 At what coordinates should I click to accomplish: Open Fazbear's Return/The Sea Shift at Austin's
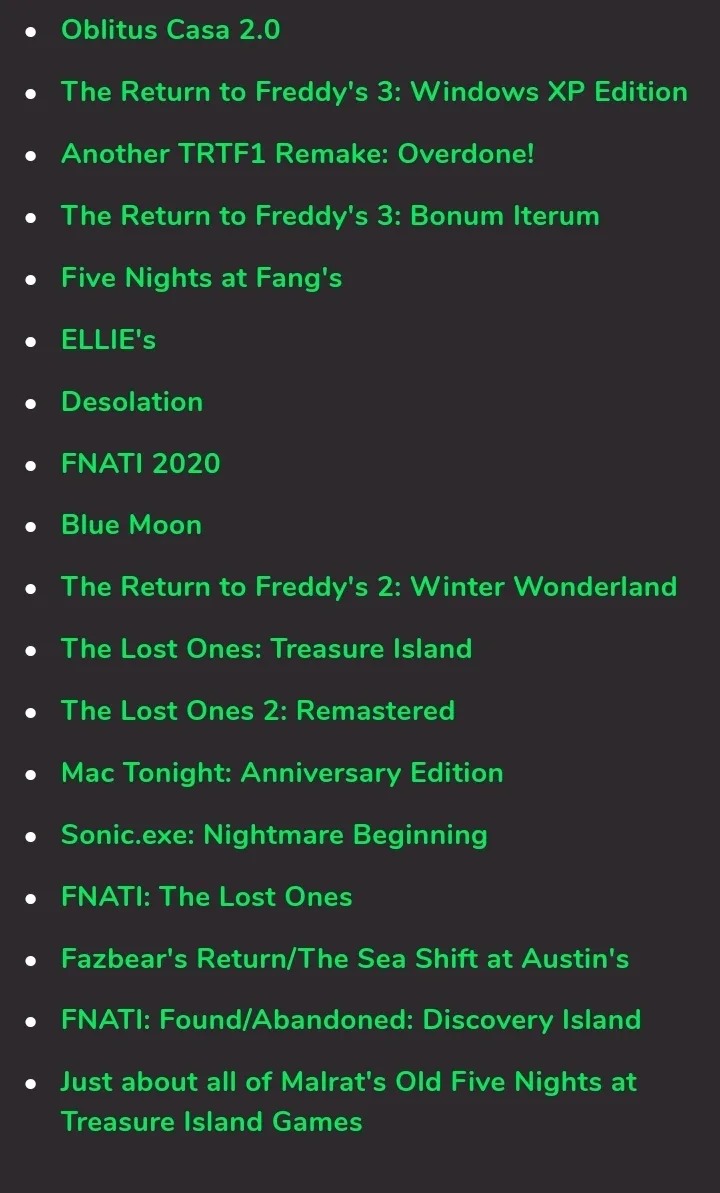coord(345,959)
